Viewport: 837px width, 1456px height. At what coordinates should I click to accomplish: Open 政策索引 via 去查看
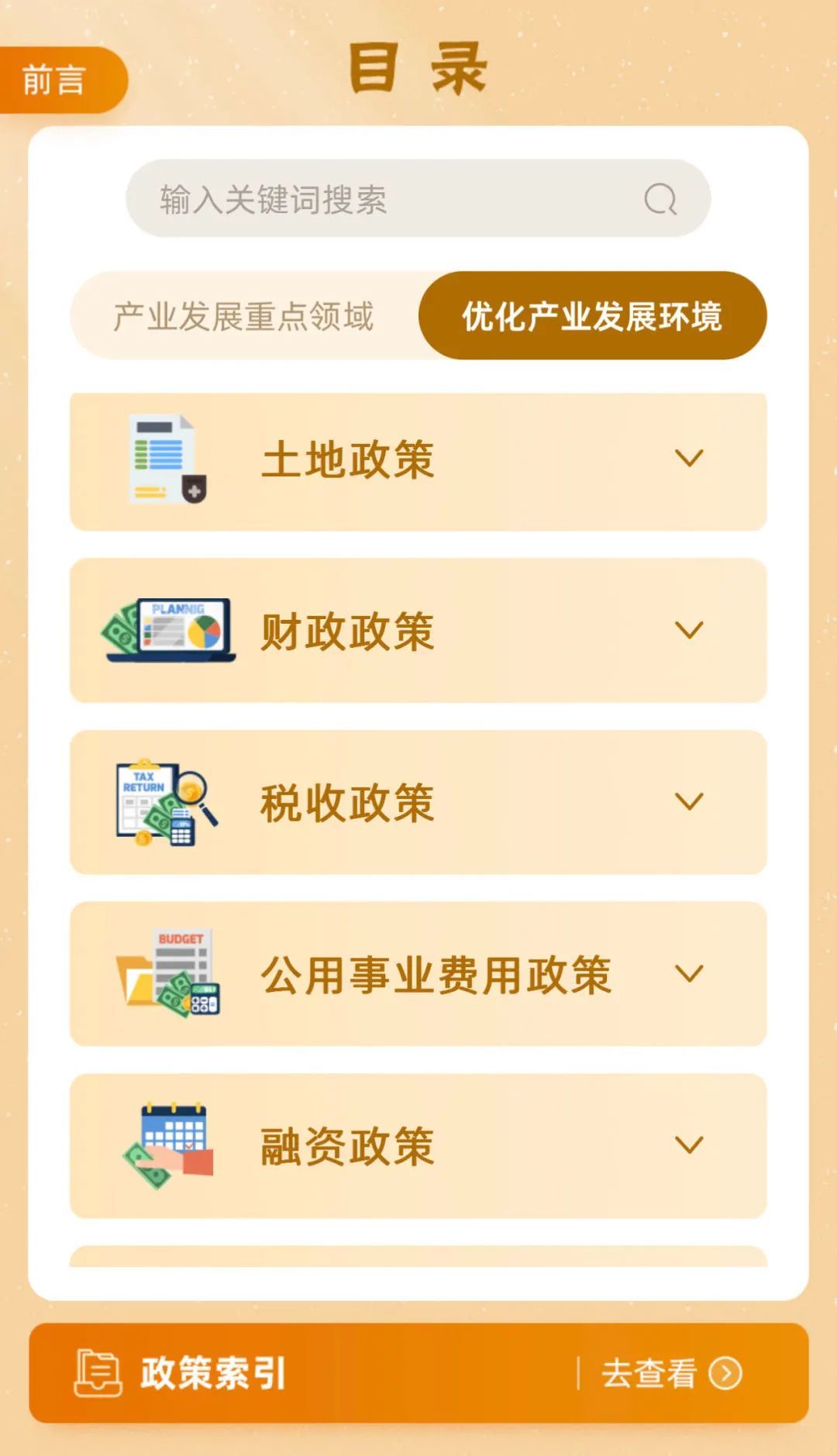click(670, 1373)
